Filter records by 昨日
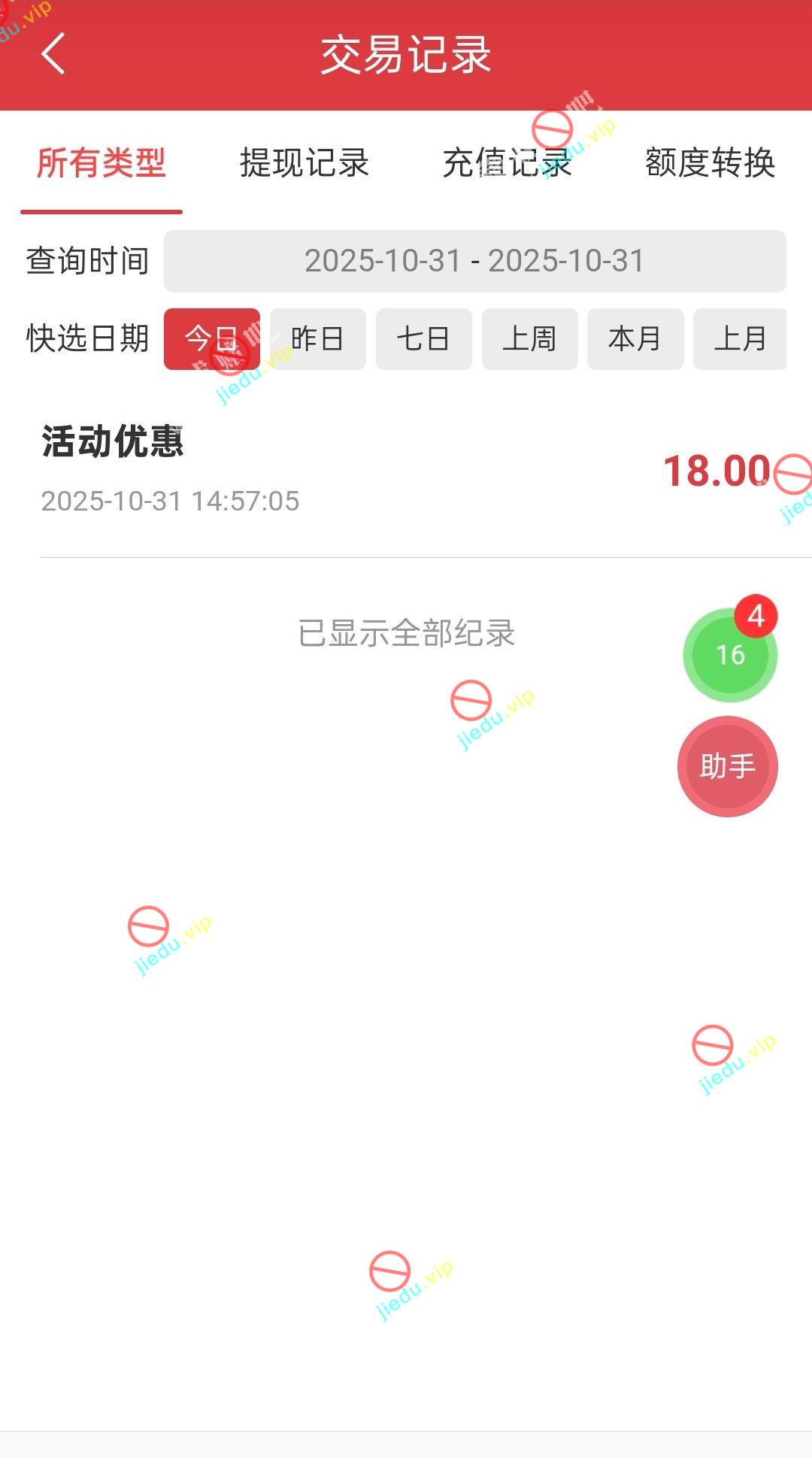The image size is (812, 1458). (x=317, y=339)
